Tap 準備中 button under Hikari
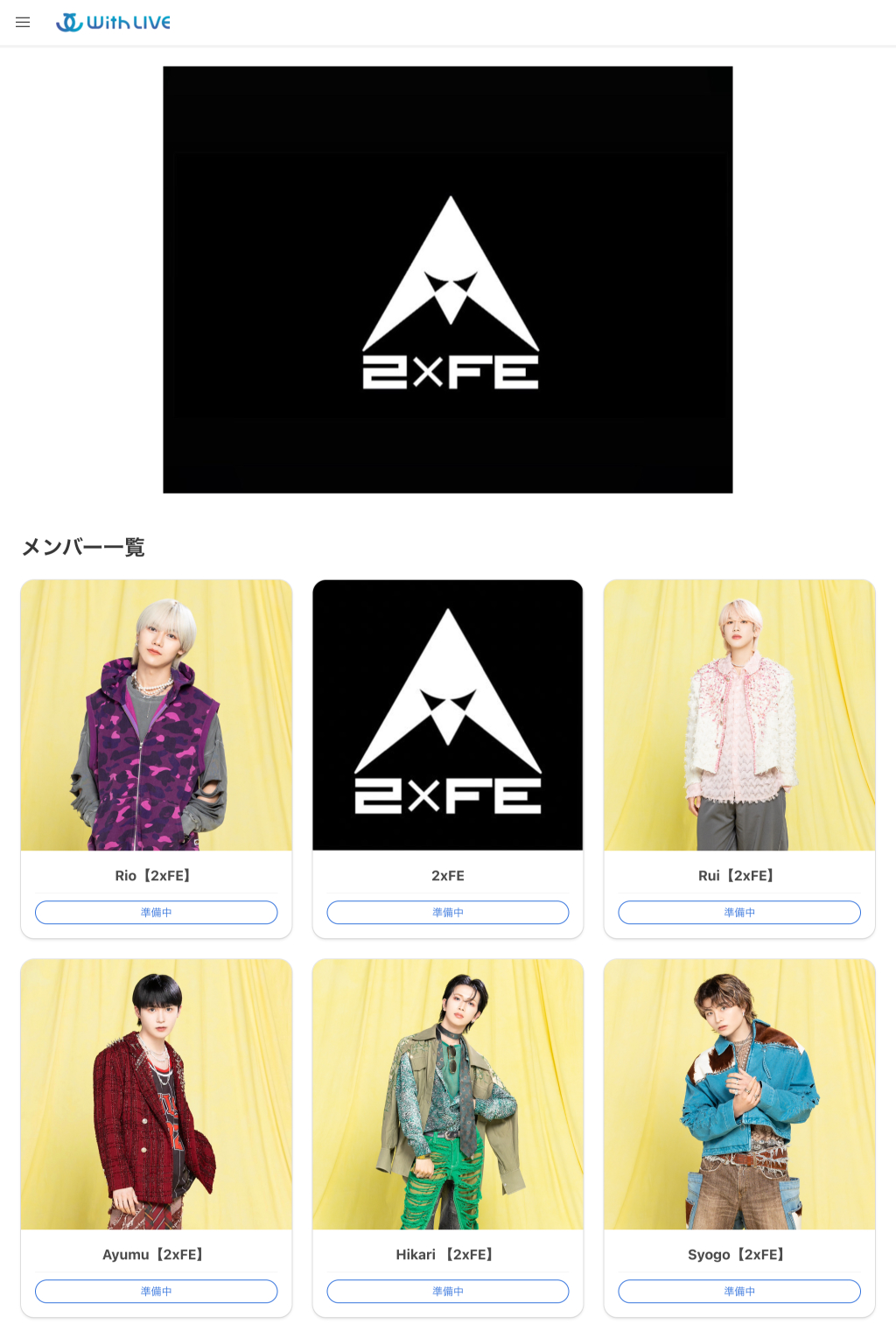The width and height of the screenshot is (896, 1338). pyautogui.click(x=447, y=1291)
